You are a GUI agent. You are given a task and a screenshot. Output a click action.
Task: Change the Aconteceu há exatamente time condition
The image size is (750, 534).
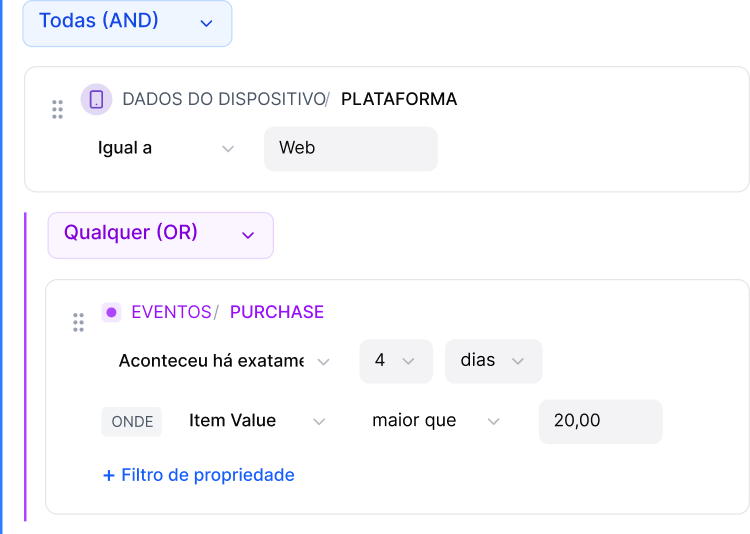224,361
